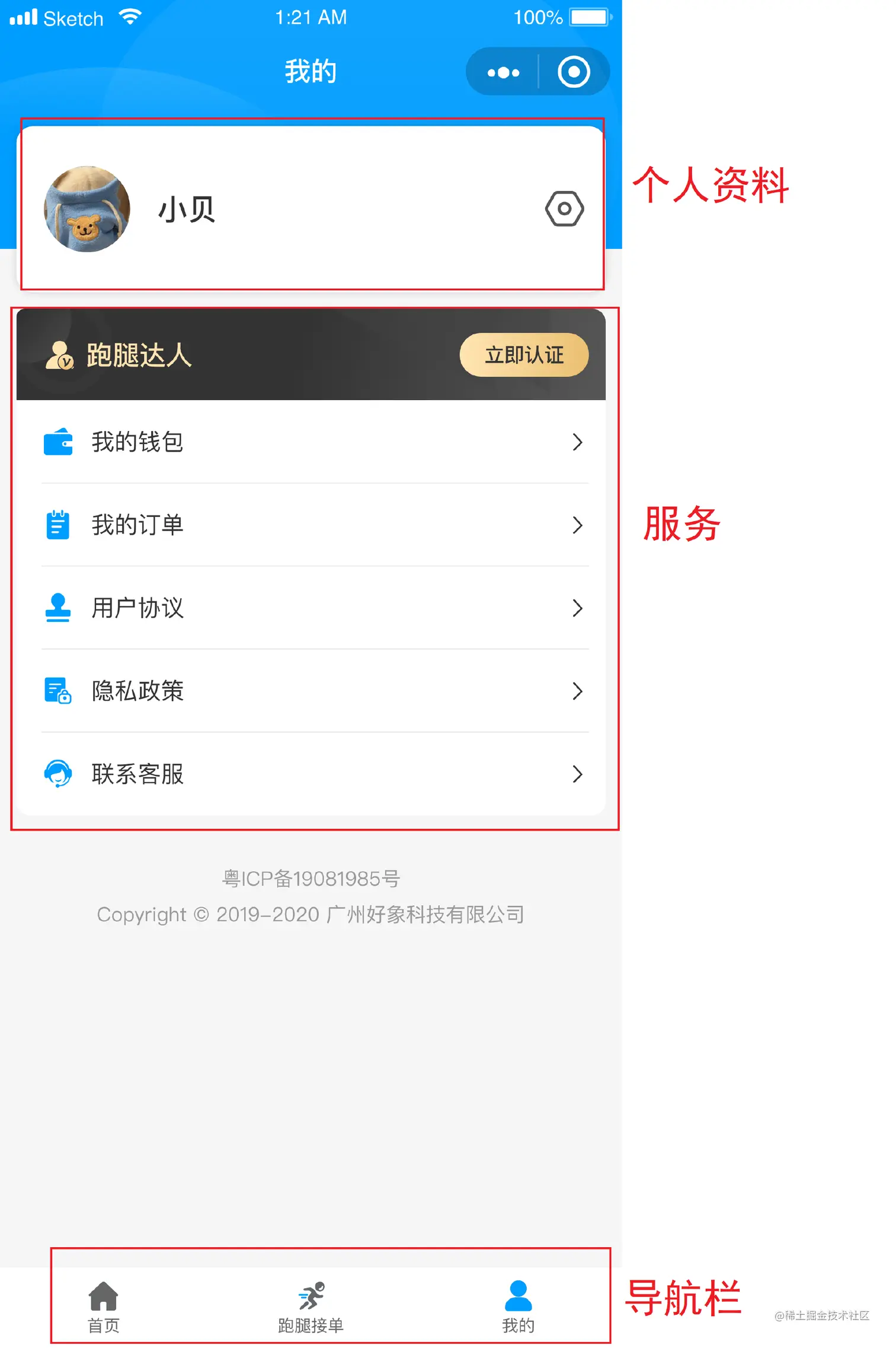Open 联系客服

pos(311,774)
